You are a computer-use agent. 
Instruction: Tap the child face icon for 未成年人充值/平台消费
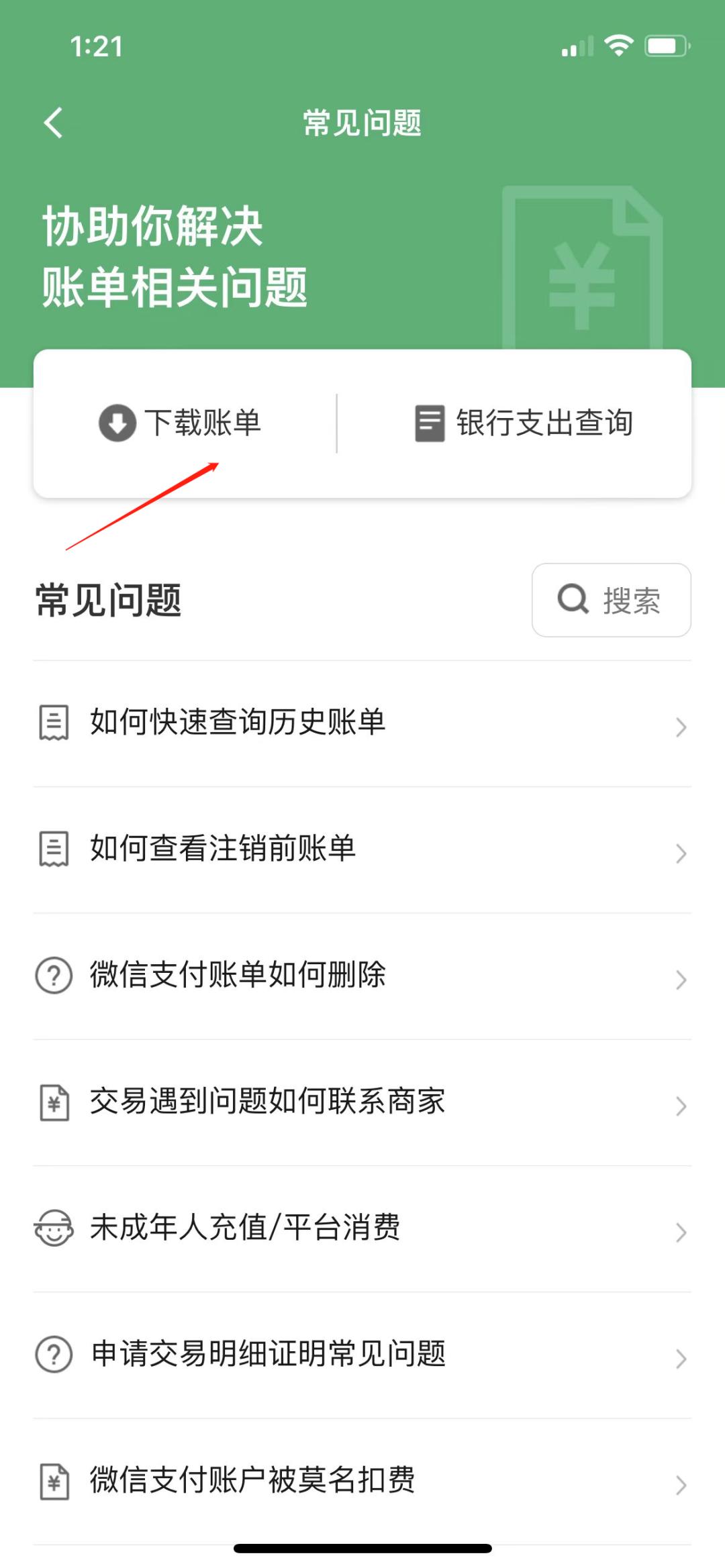click(x=53, y=1229)
